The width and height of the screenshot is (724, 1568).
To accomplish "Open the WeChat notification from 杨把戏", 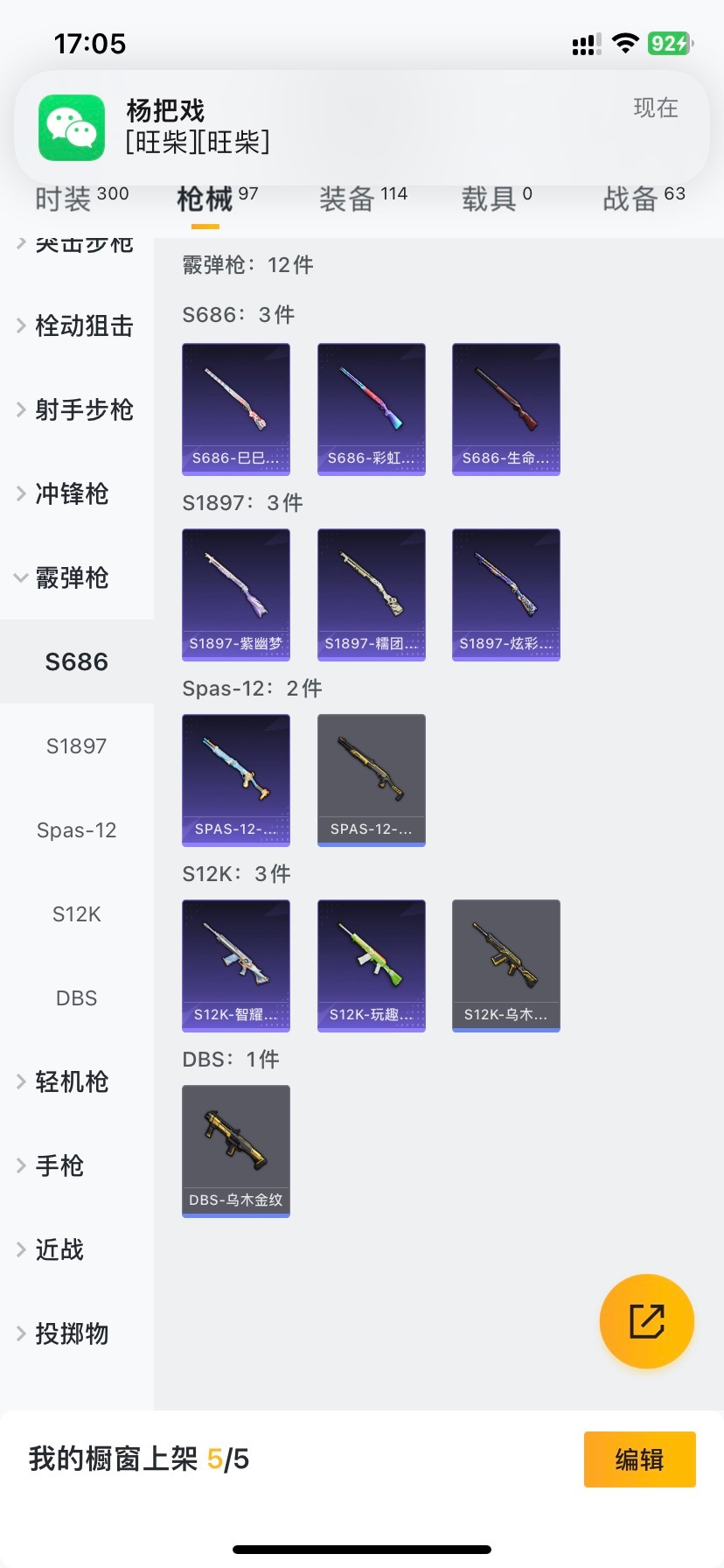I will point(361,127).
